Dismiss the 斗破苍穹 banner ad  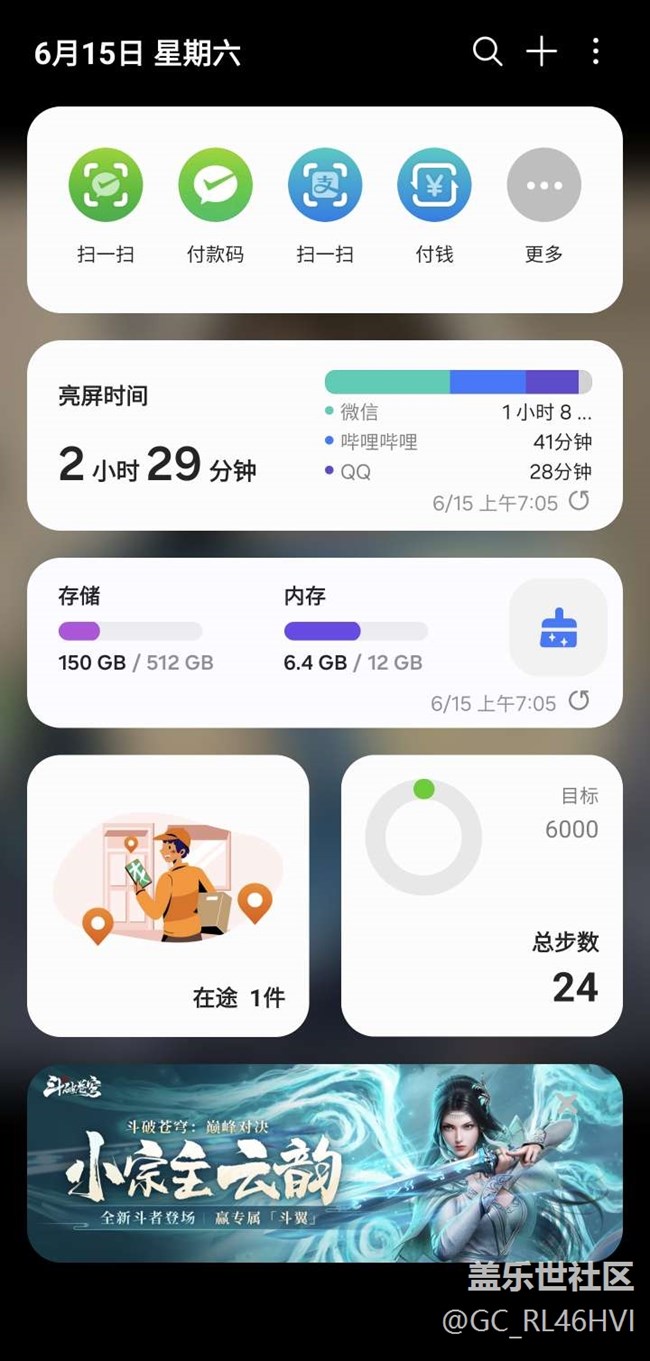(x=567, y=1102)
